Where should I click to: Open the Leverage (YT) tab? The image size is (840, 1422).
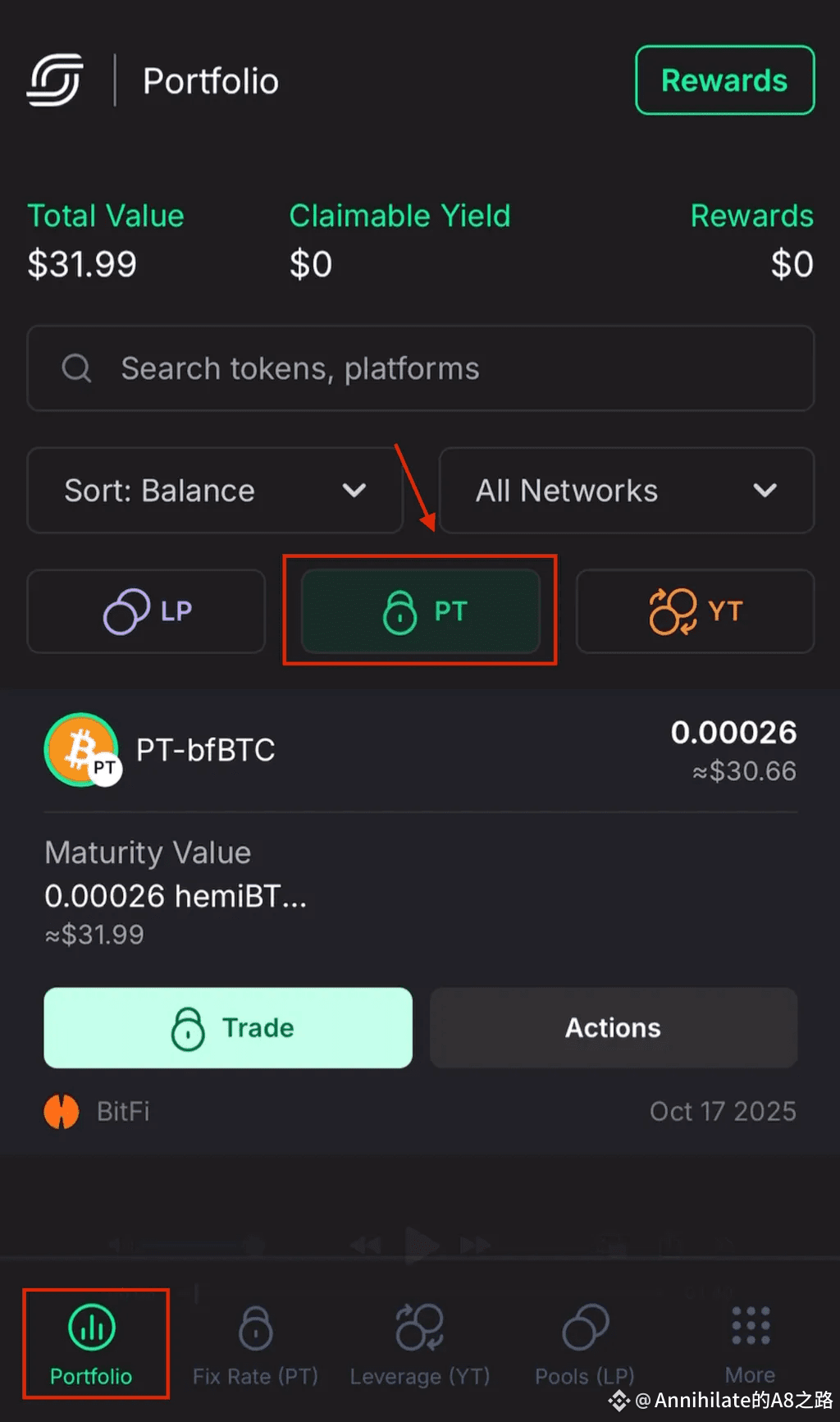click(x=420, y=1345)
